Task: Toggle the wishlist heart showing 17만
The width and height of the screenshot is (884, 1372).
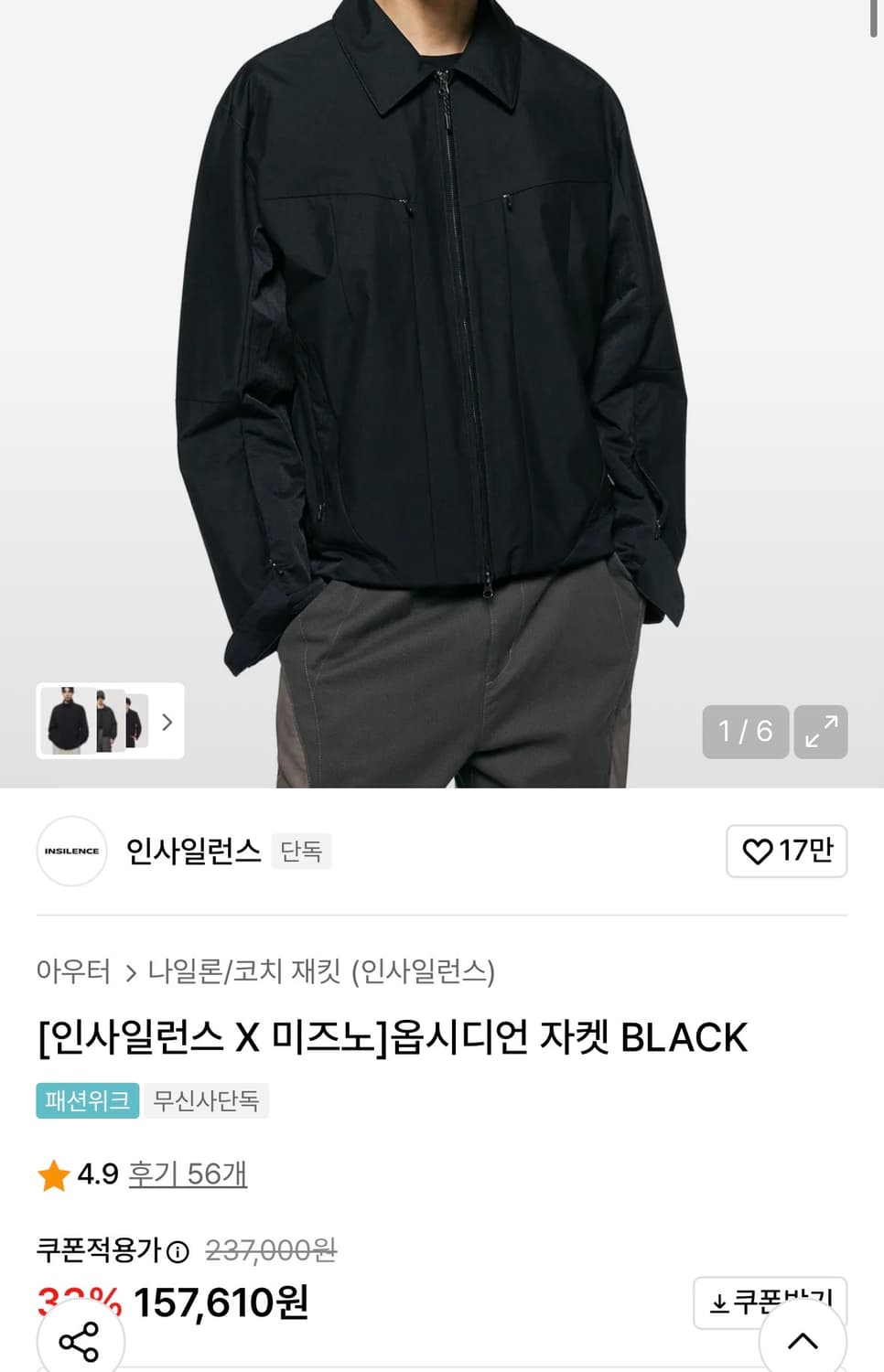Action: [785, 851]
